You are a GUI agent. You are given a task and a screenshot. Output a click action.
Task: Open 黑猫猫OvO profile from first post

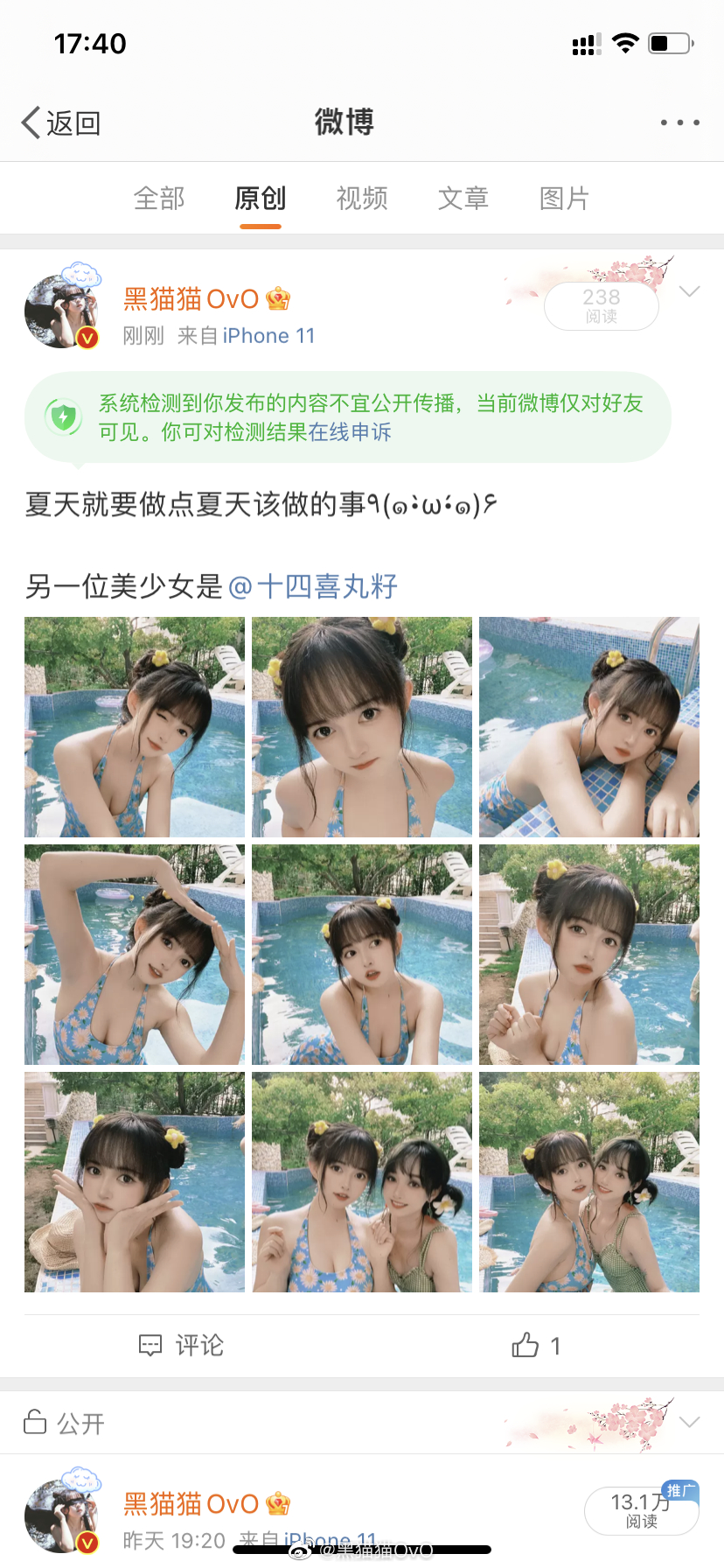coord(192,299)
